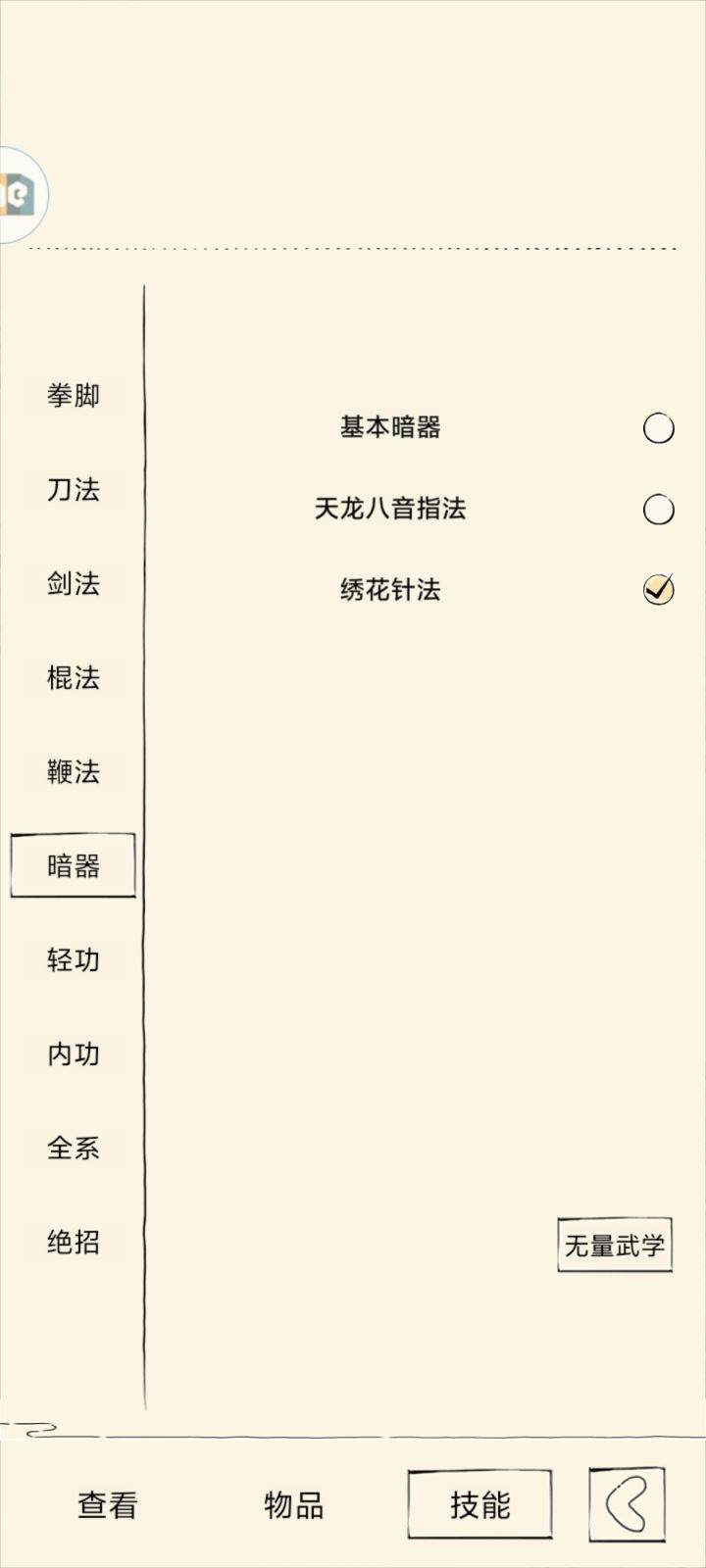Open the 物品 inventory option
706x1568 pixels.
(x=293, y=1504)
